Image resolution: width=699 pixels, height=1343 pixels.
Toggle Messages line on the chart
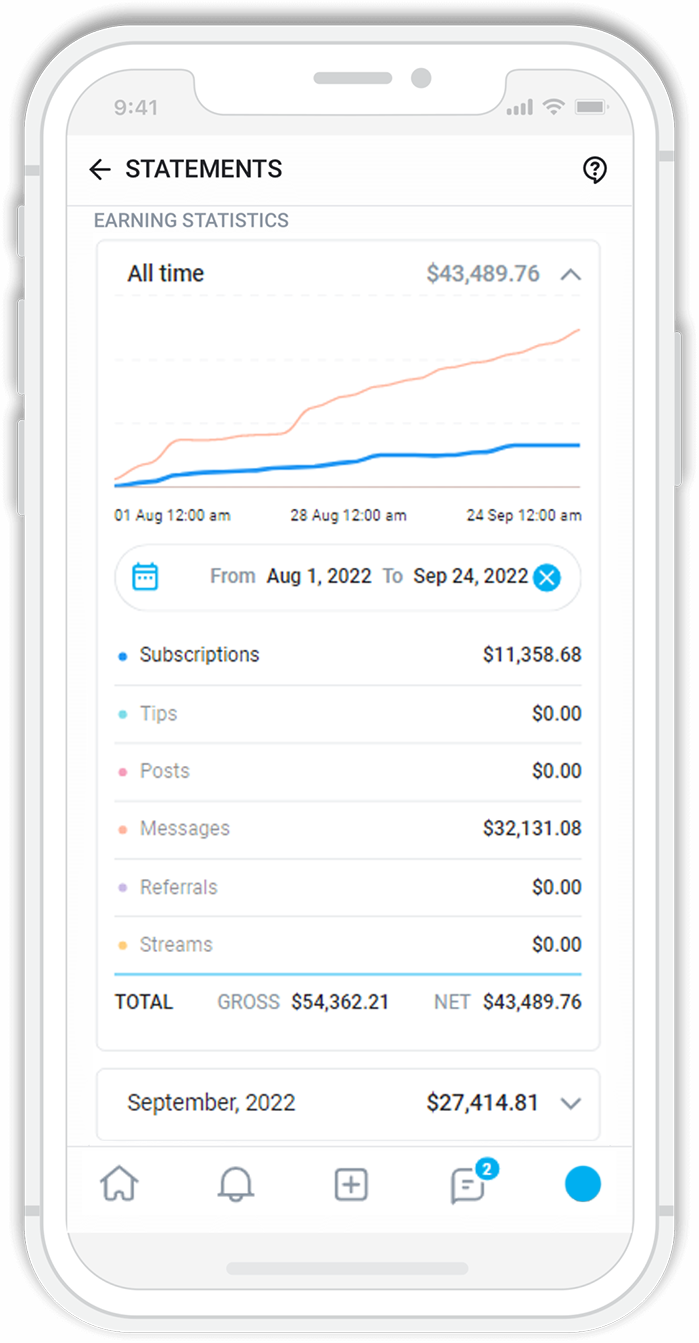348,829
